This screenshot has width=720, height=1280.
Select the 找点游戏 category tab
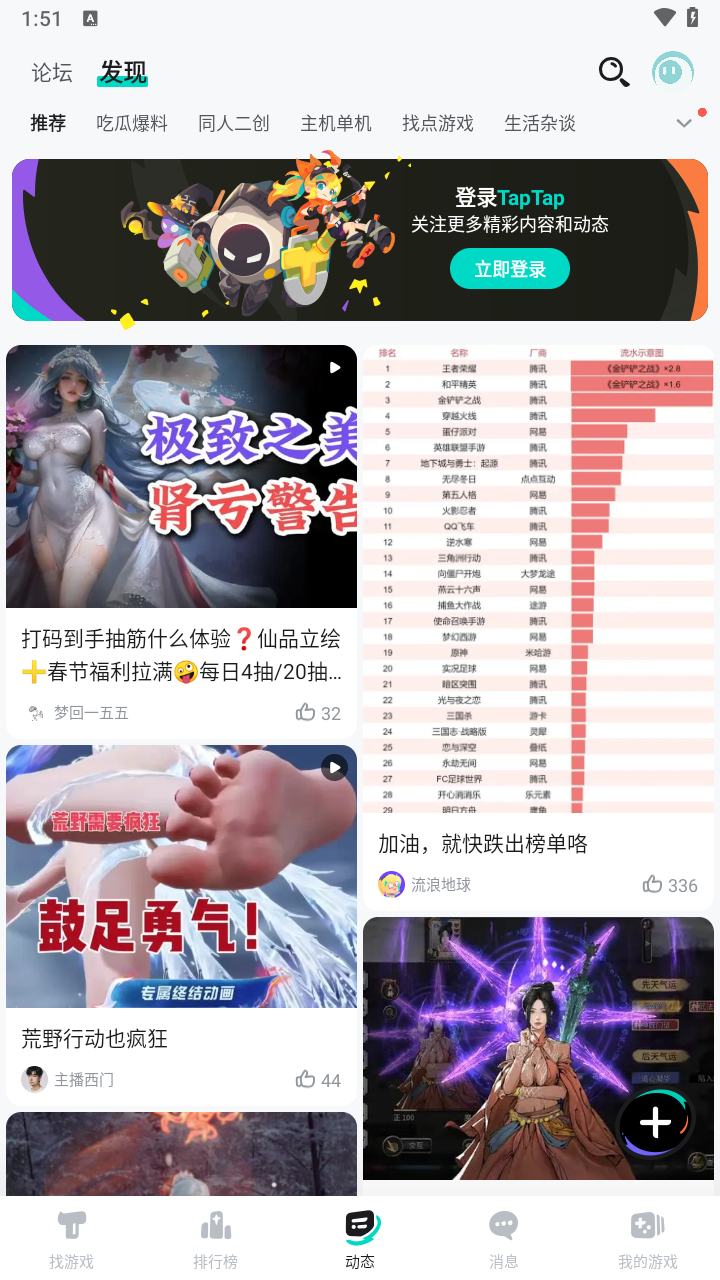[438, 123]
